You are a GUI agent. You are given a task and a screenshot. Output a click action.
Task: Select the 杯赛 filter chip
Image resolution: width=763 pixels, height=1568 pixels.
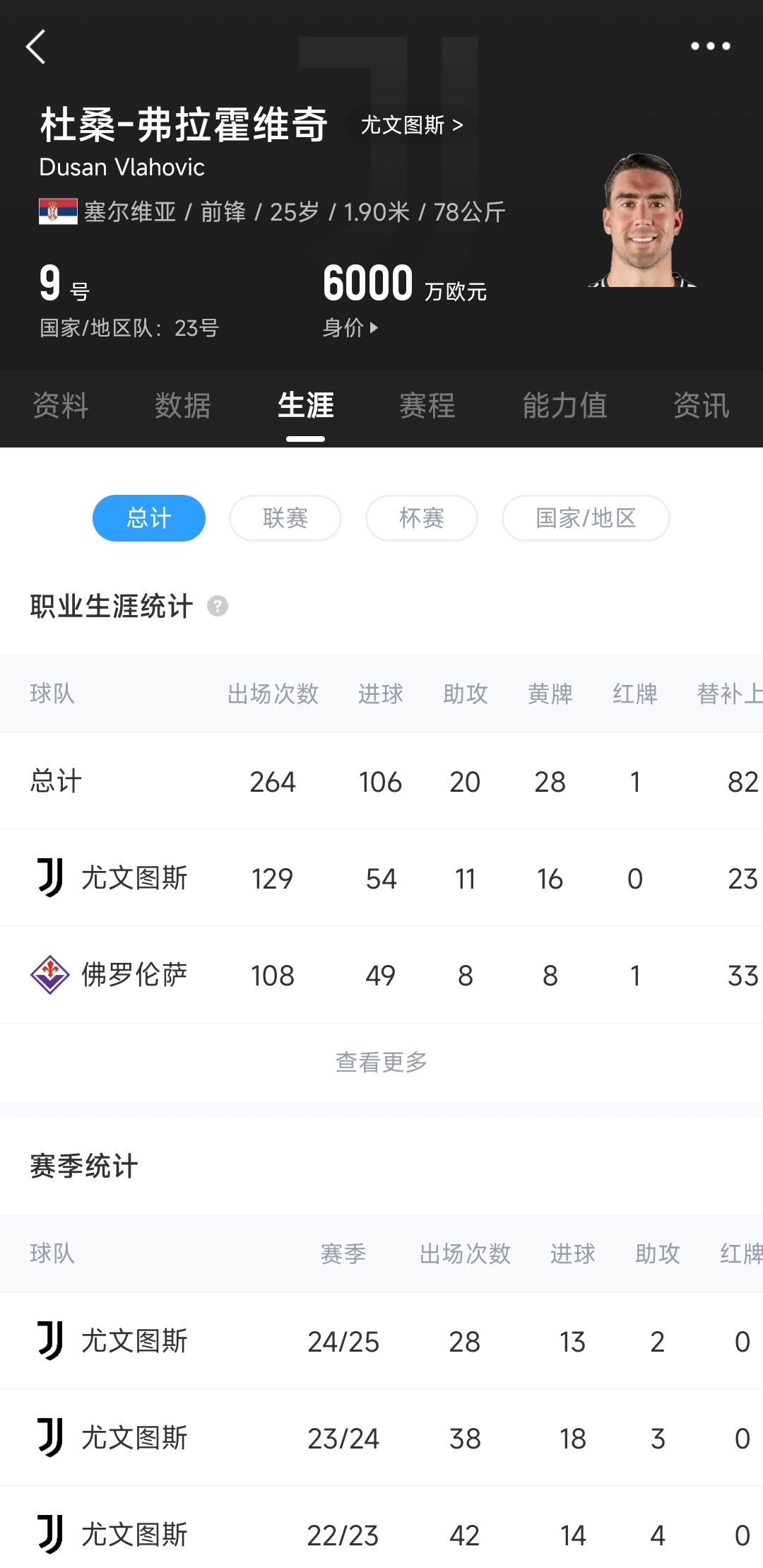pos(422,518)
